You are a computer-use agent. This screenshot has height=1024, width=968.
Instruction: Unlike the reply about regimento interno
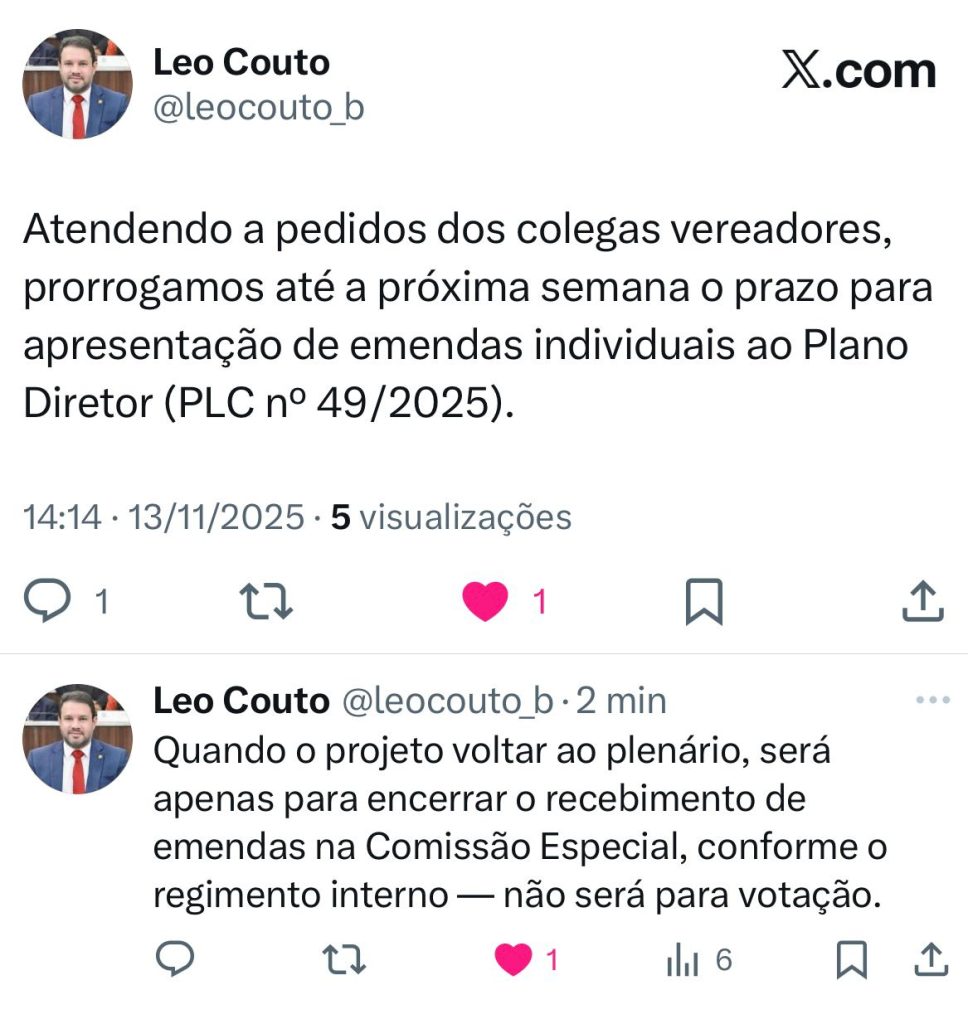pyautogui.click(x=515, y=960)
